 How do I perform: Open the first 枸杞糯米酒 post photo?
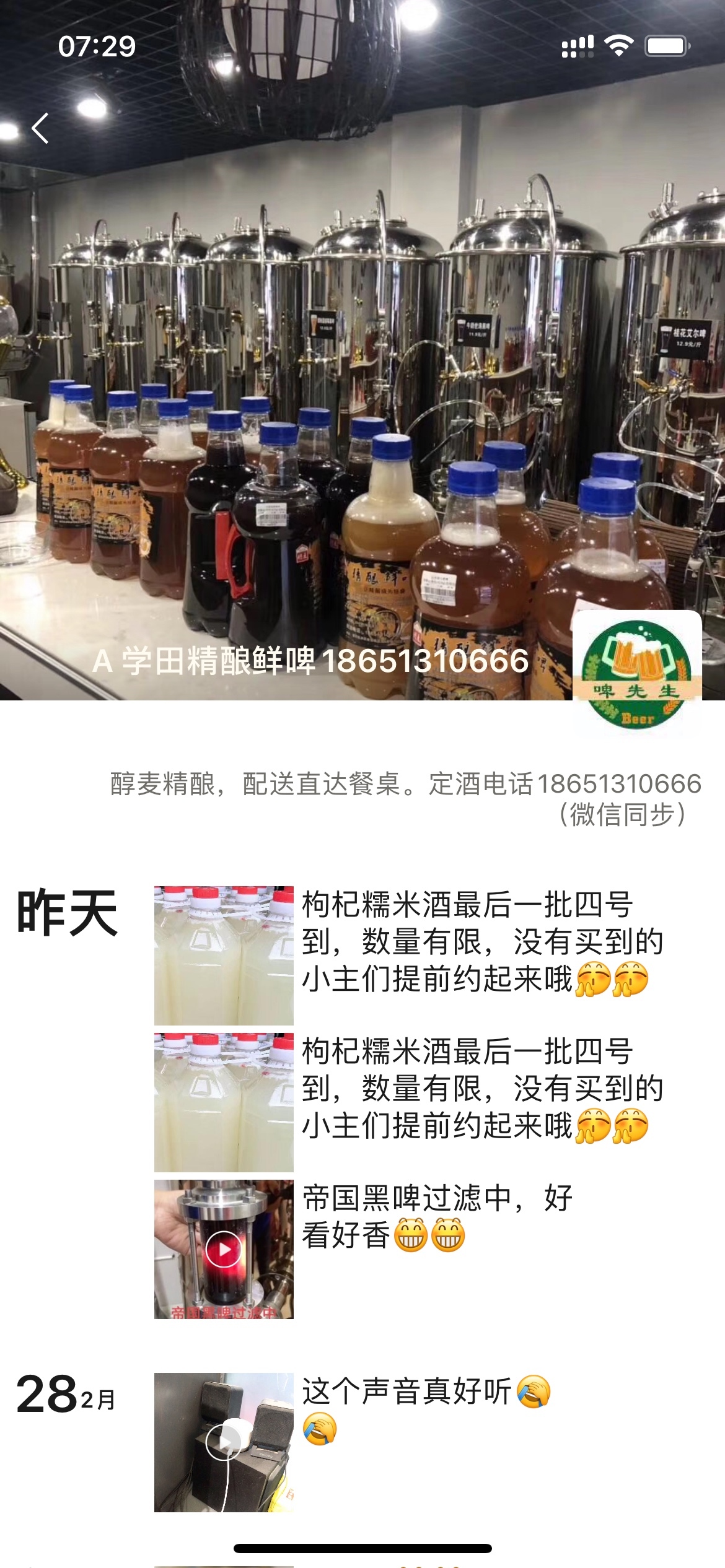click(x=224, y=956)
